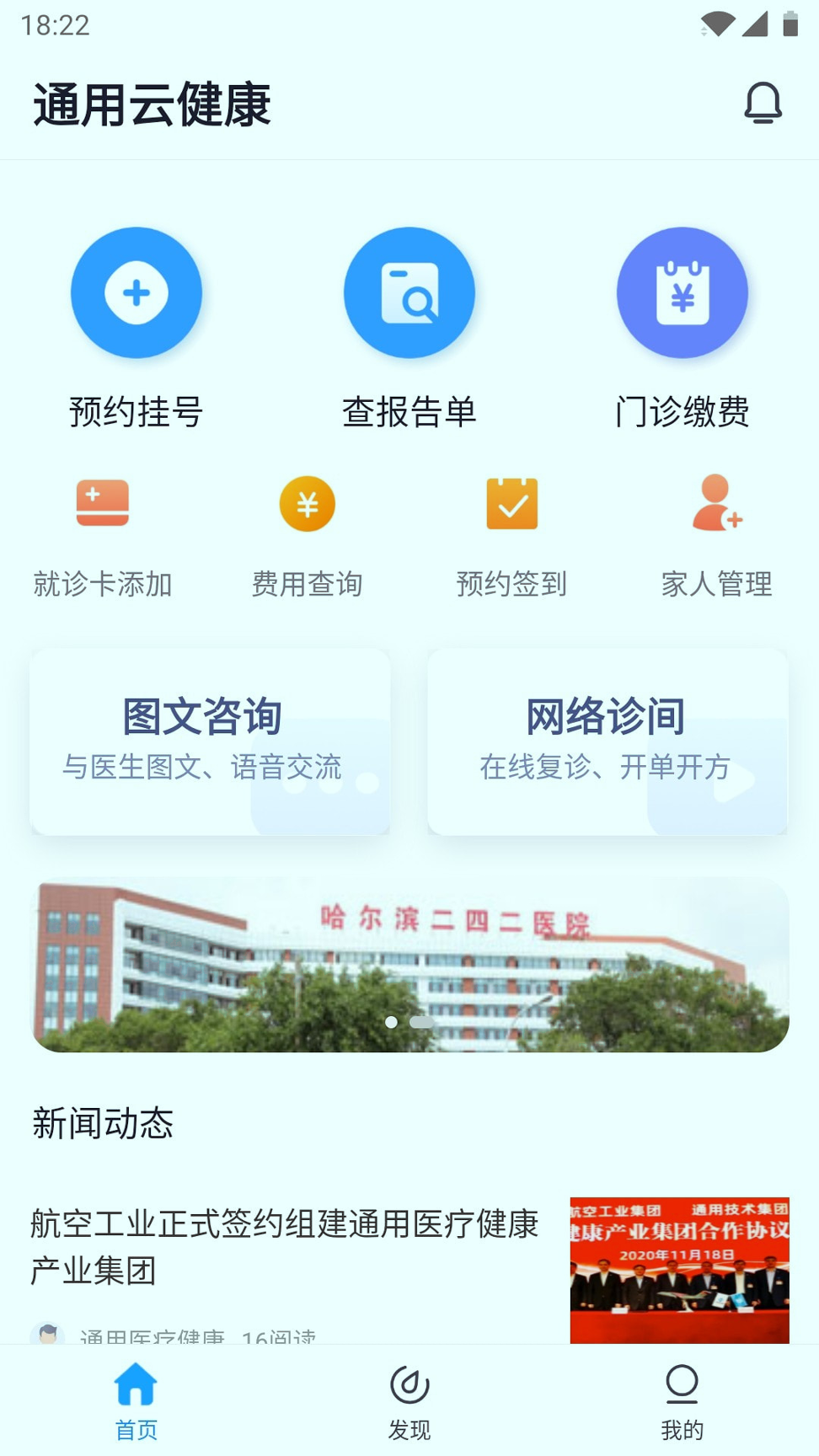This screenshot has height=1456, width=819.
Task: Open the 图文咨询 consultation card
Action: click(x=210, y=741)
